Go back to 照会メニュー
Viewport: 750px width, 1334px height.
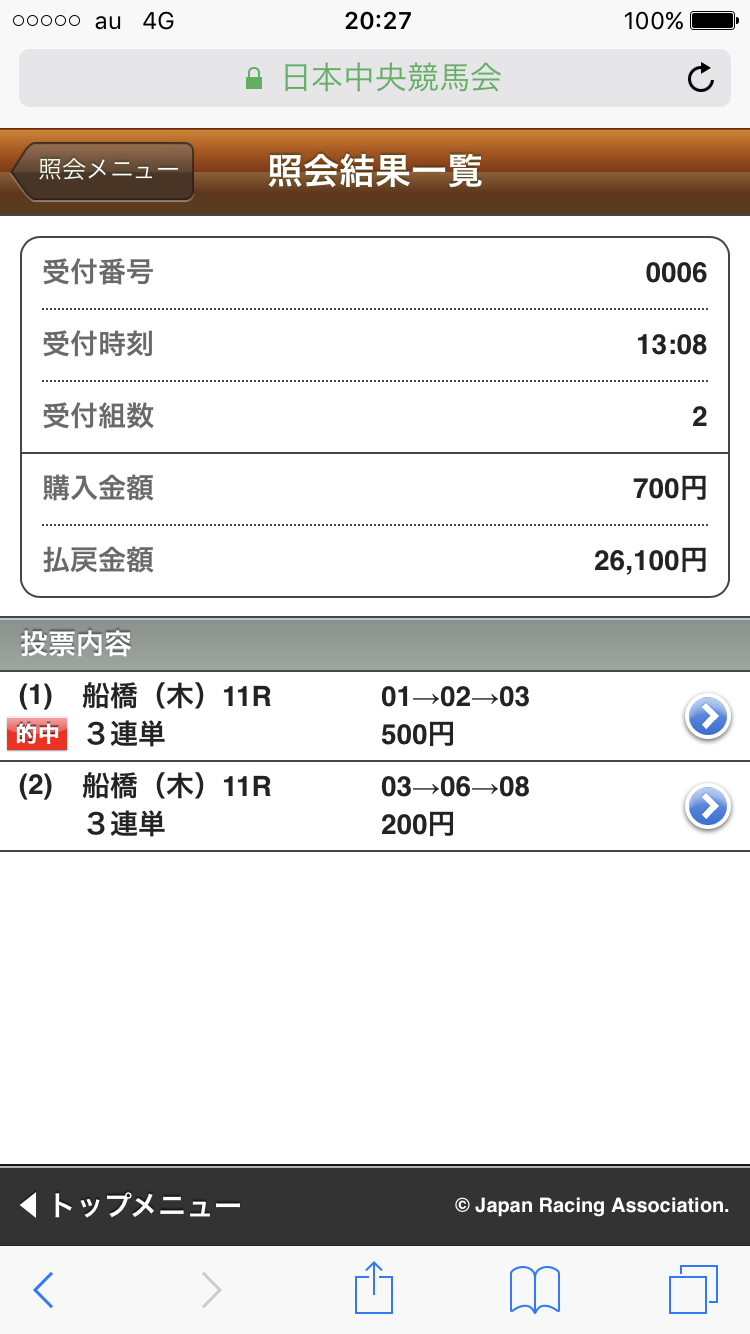[x=103, y=171]
